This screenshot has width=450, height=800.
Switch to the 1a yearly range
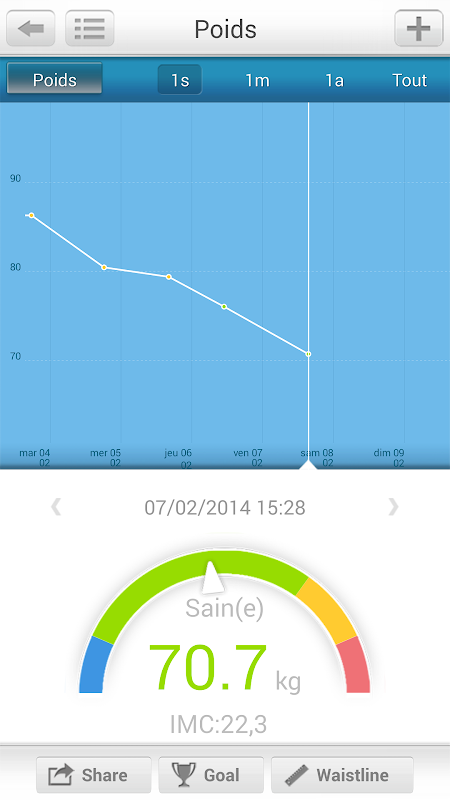click(334, 80)
